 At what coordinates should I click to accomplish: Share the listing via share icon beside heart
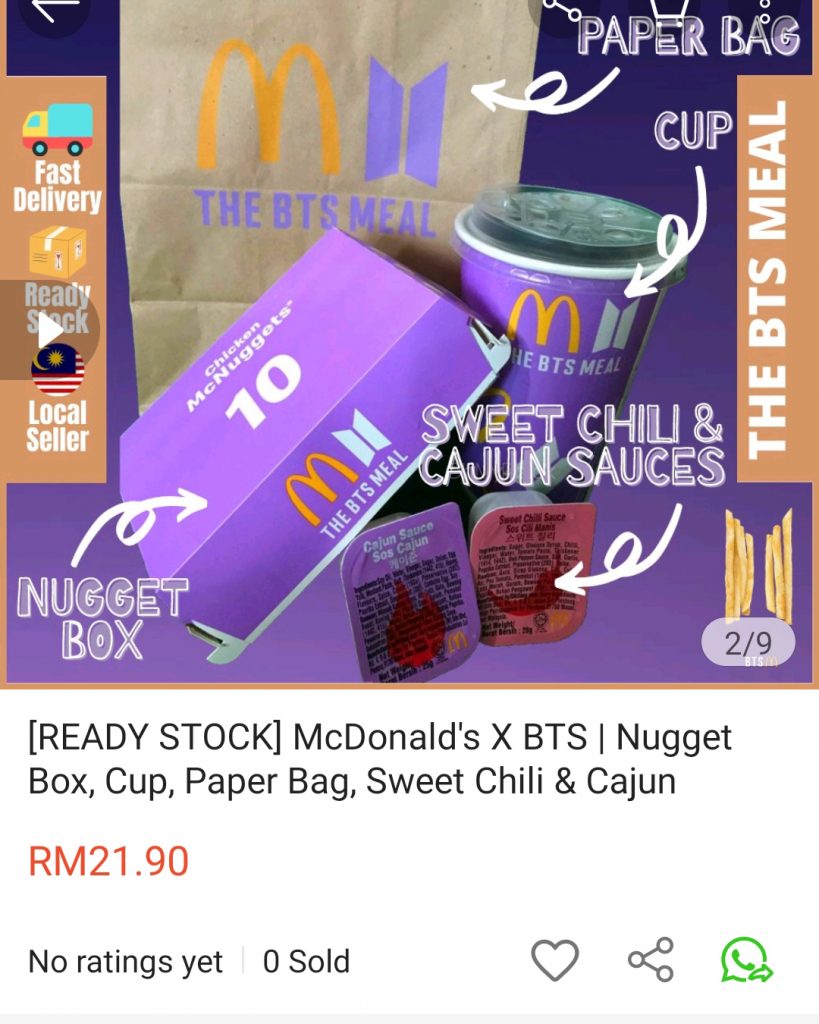650,961
